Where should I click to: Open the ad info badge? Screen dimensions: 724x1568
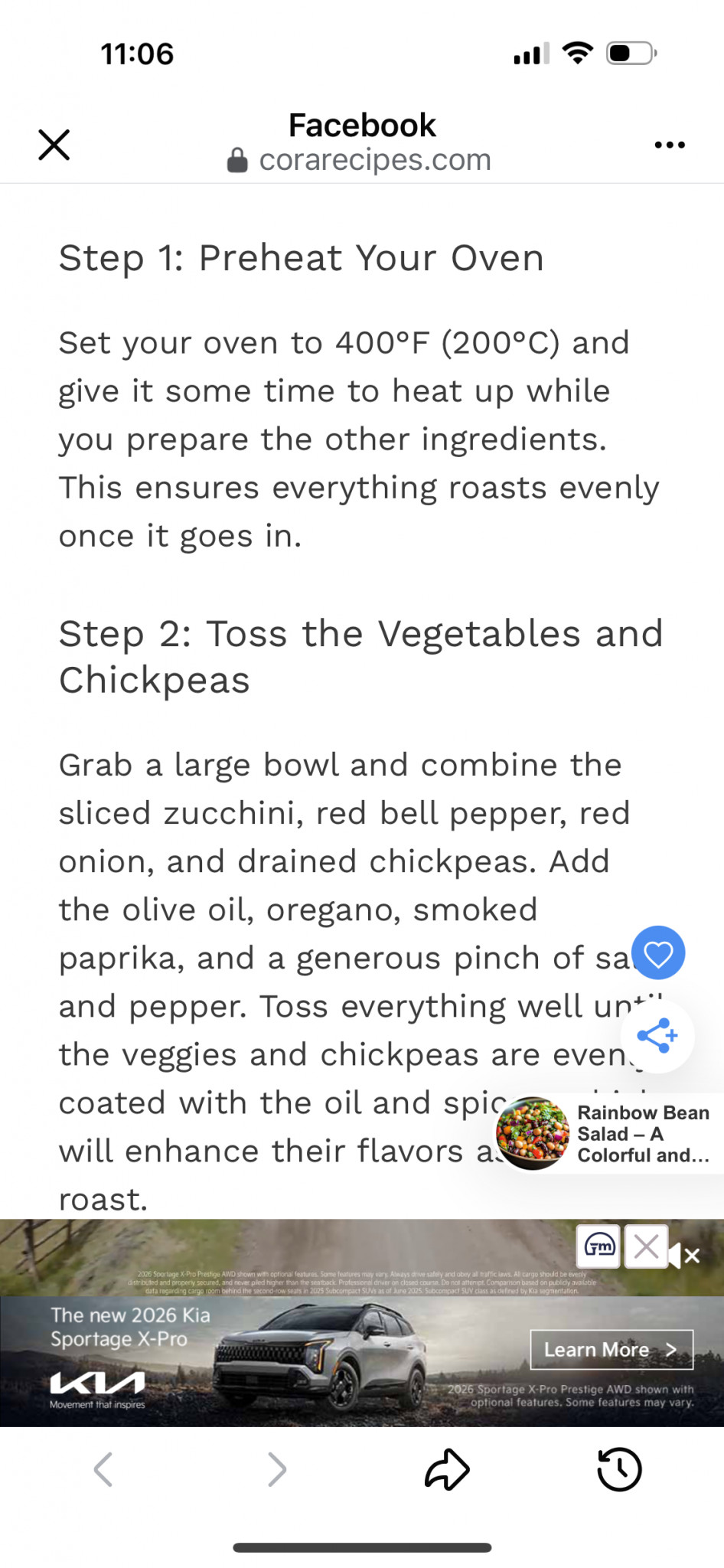599,1247
